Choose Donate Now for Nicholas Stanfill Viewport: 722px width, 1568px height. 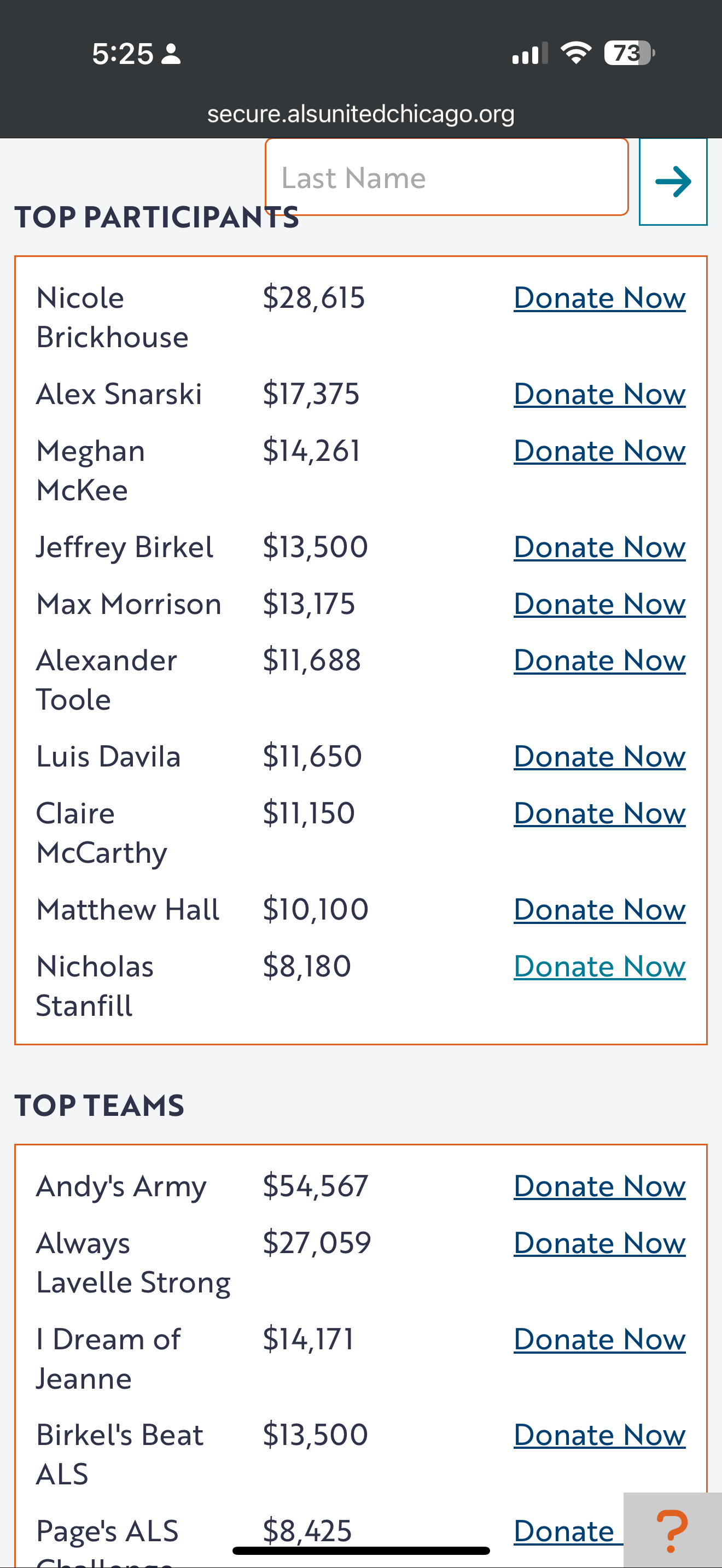(x=599, y=967)
